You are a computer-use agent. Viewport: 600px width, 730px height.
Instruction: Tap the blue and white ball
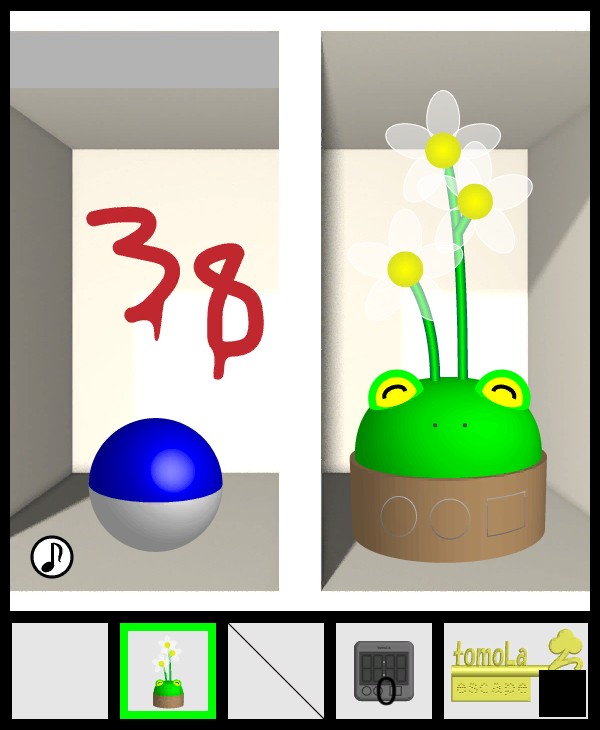tap(155, 484)
